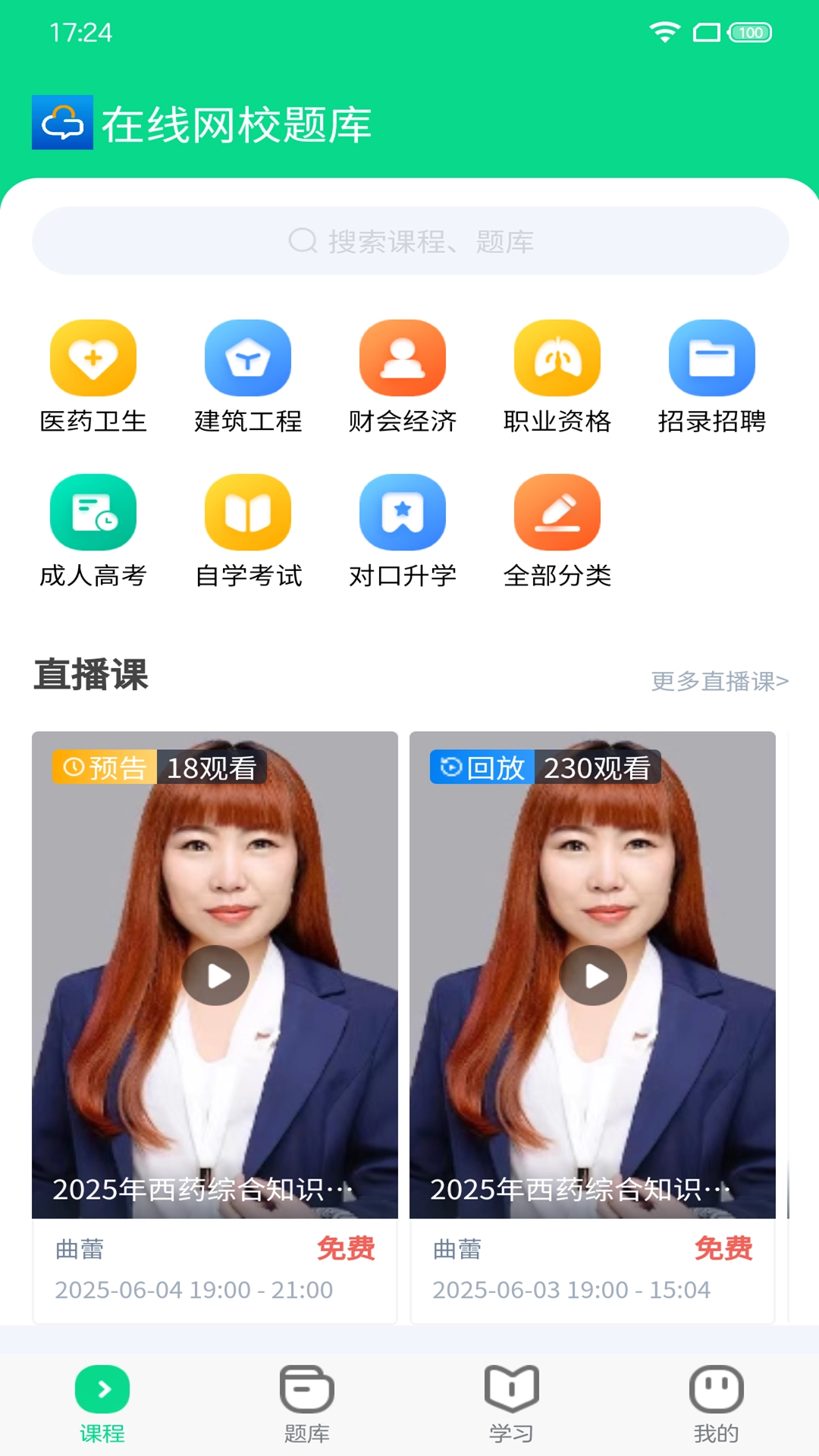Select the 成人高考 category icon
Screen dimensions: 819x1456
pos(93,510)
